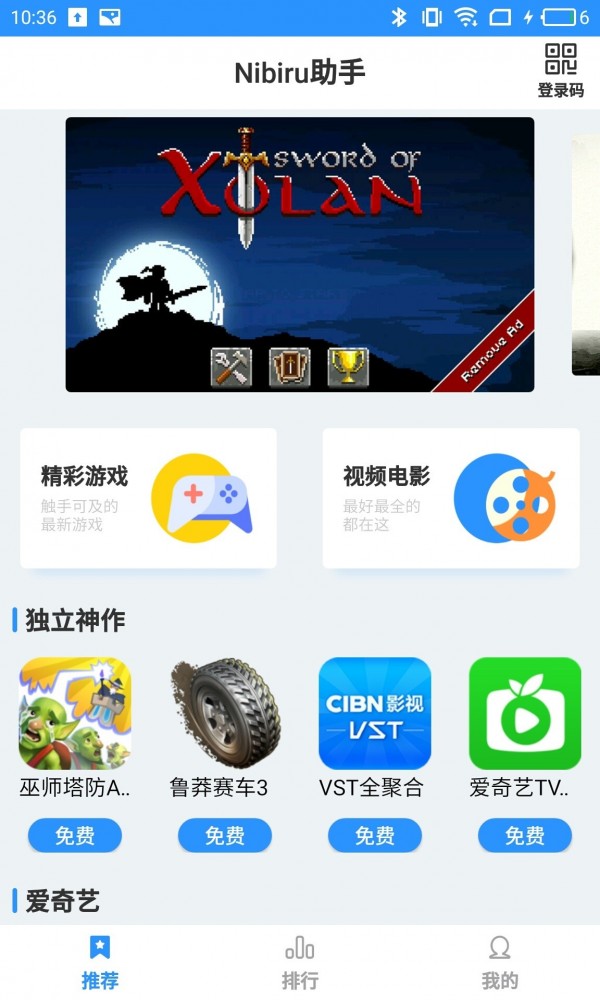Open the Sword of Xolan banner
Viewport: 600px width, 1000px height.
300,254
